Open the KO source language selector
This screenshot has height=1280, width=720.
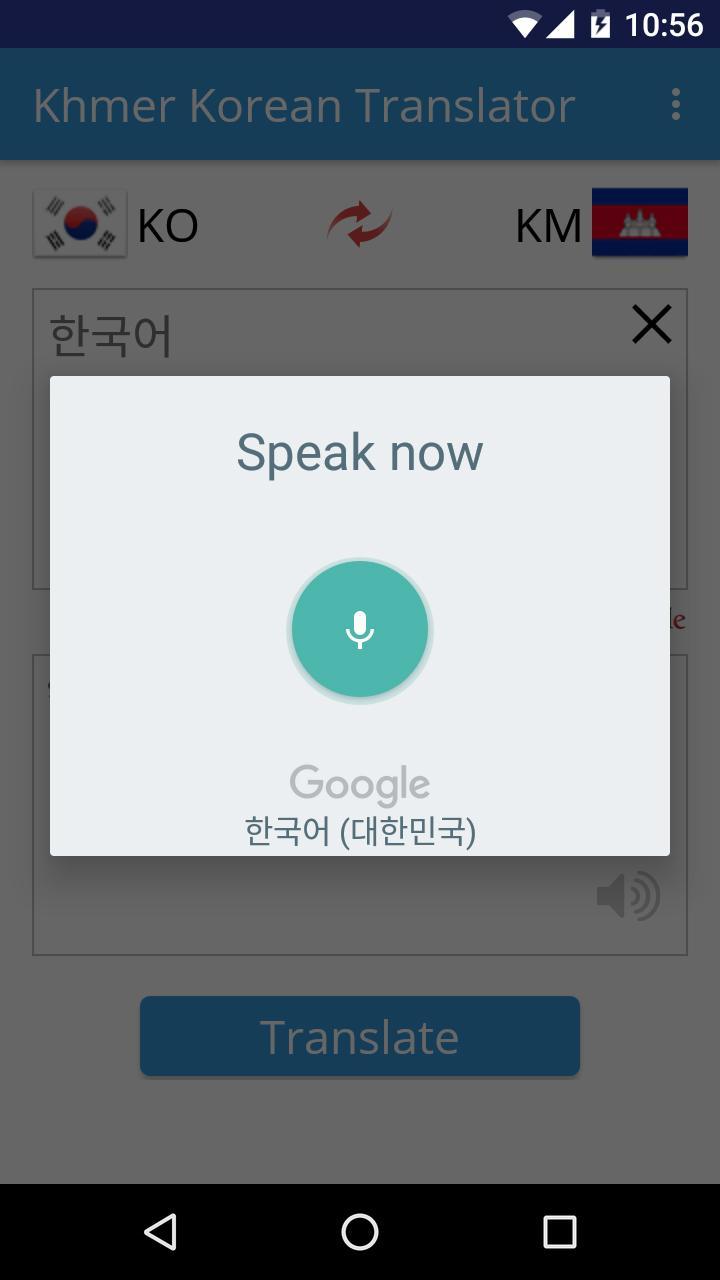pyautogui.click(x=166, y=224)
